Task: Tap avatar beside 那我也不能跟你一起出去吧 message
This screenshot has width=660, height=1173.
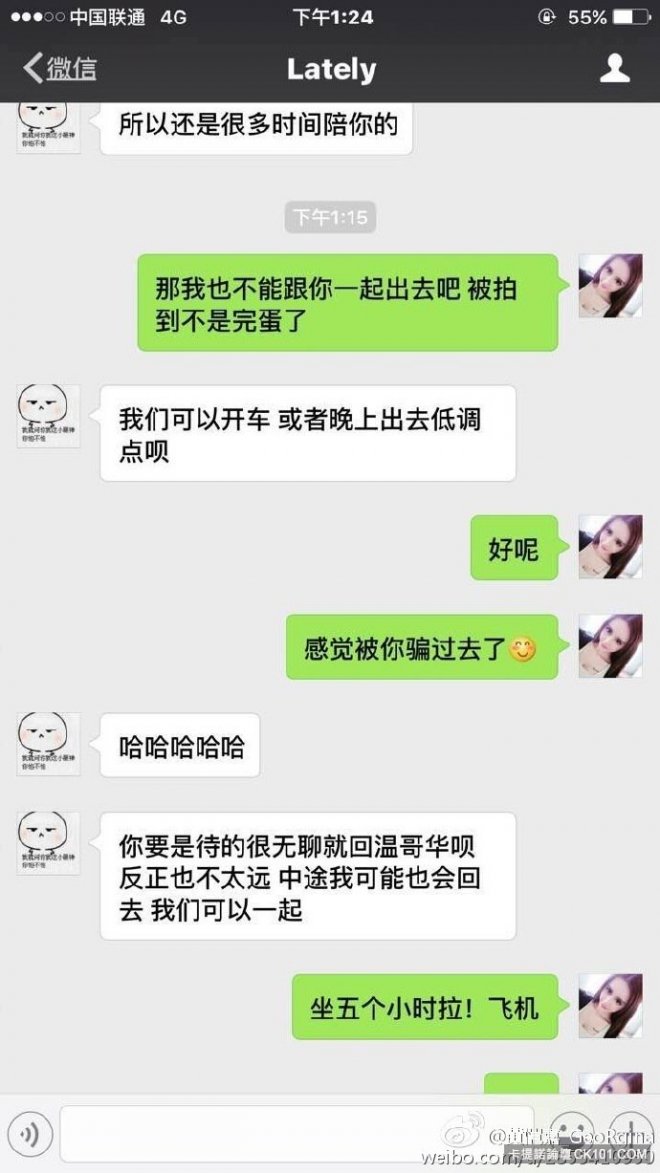Action: (x=610, y=285)
